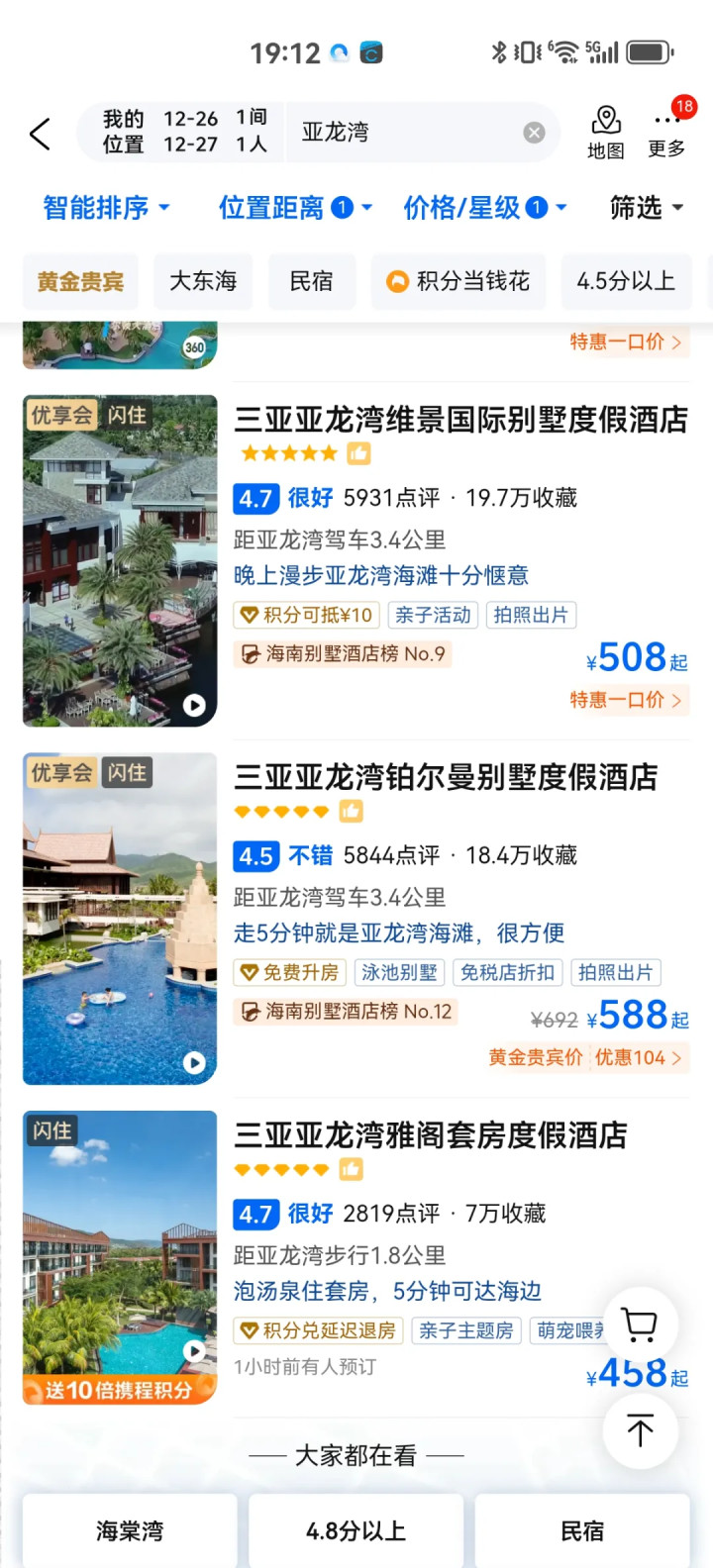The width and height of the screenshot is (713, 1568).
Task: Select the 海棠湾 suggestion
Action: tap(130, 1531)
